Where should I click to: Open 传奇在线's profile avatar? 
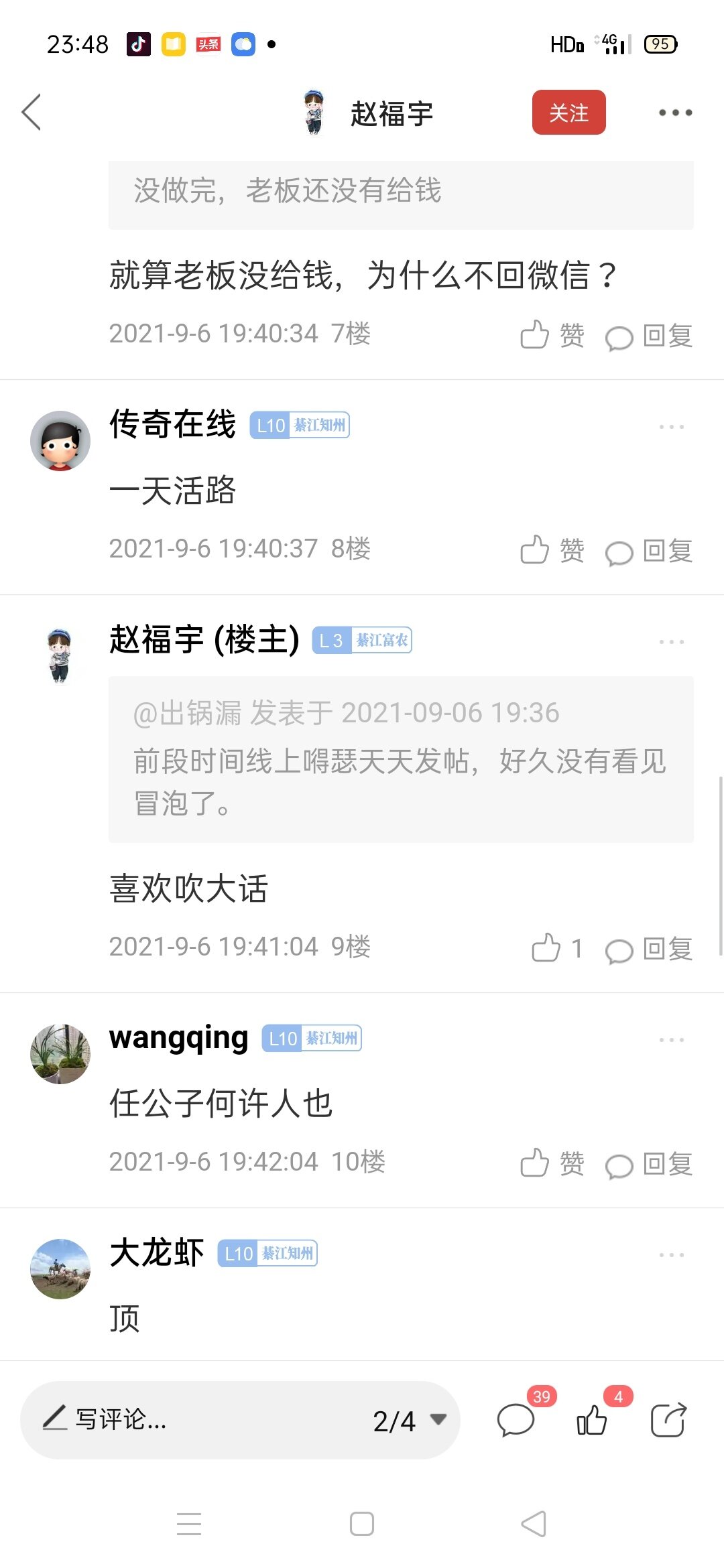pyautogui.click(x=60, y=440)
